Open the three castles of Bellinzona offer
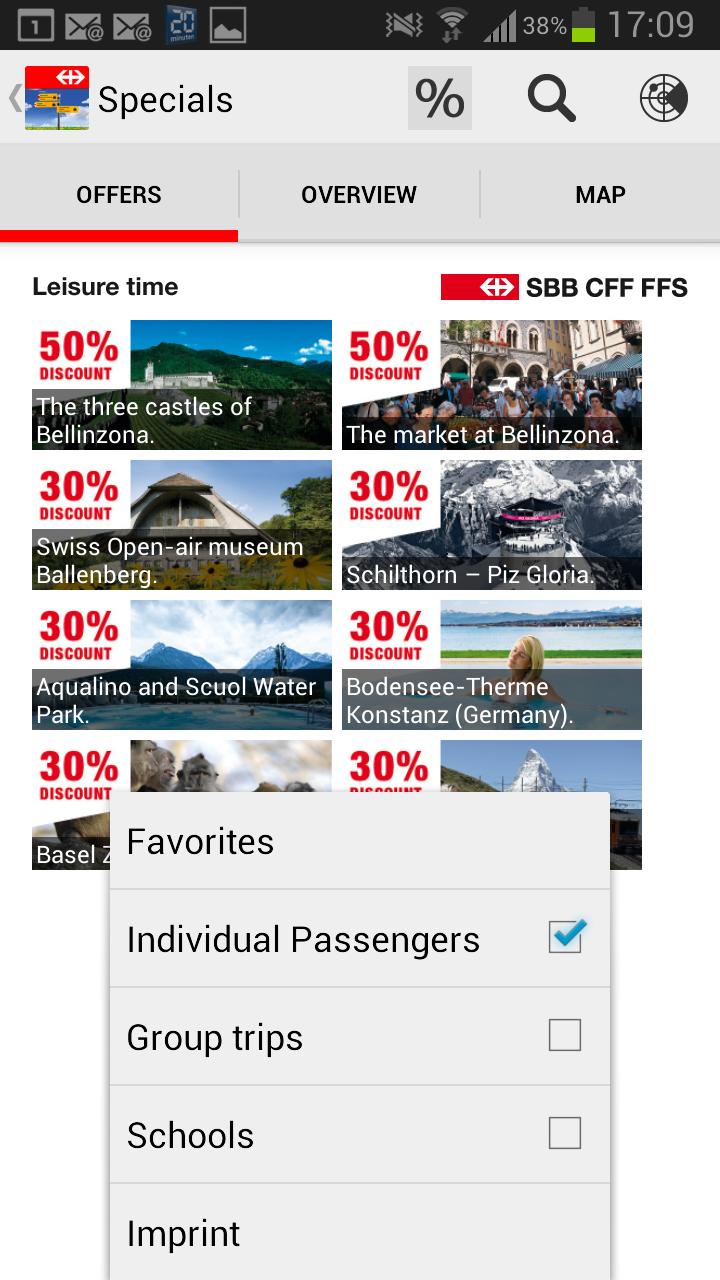 coord(182,385)
